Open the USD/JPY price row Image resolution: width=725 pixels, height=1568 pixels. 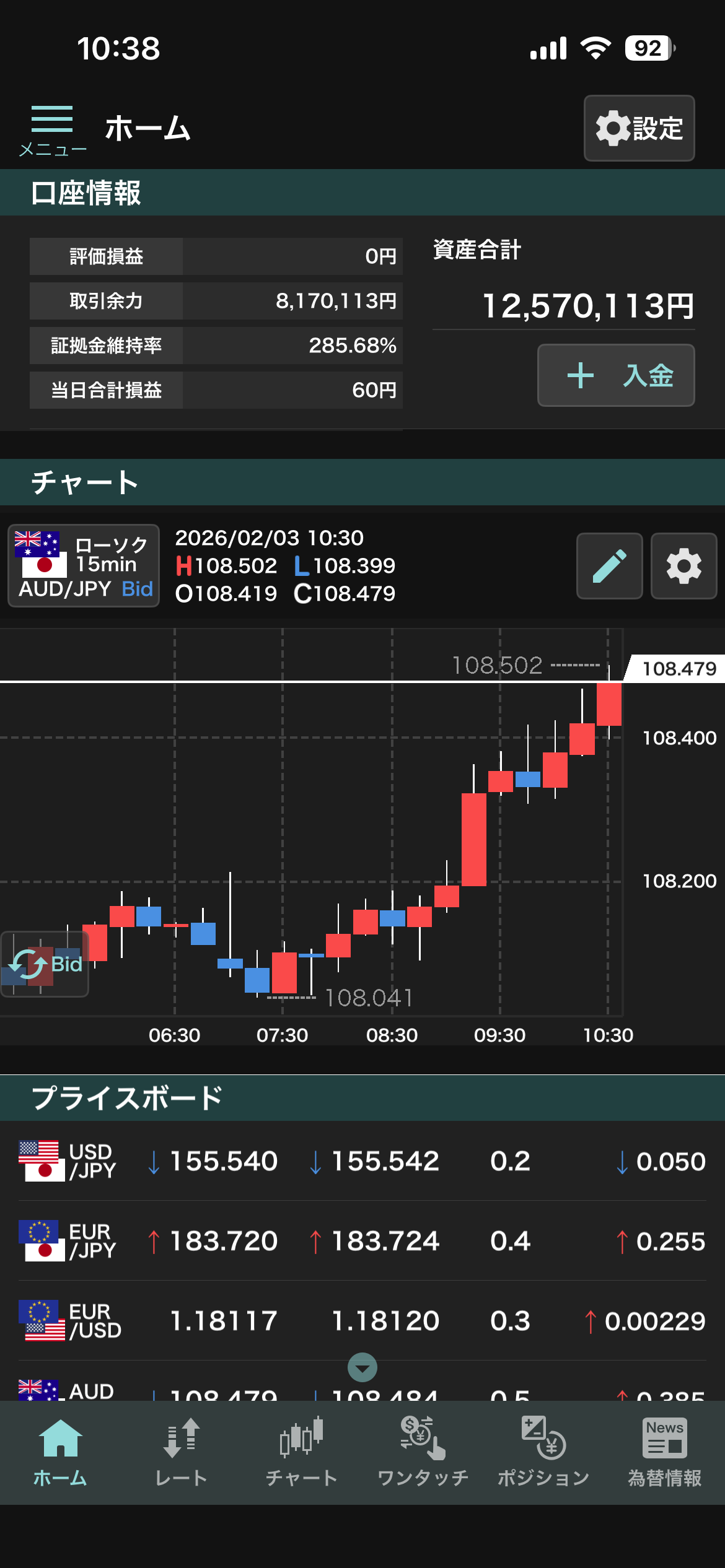(x=362, y=1161)
